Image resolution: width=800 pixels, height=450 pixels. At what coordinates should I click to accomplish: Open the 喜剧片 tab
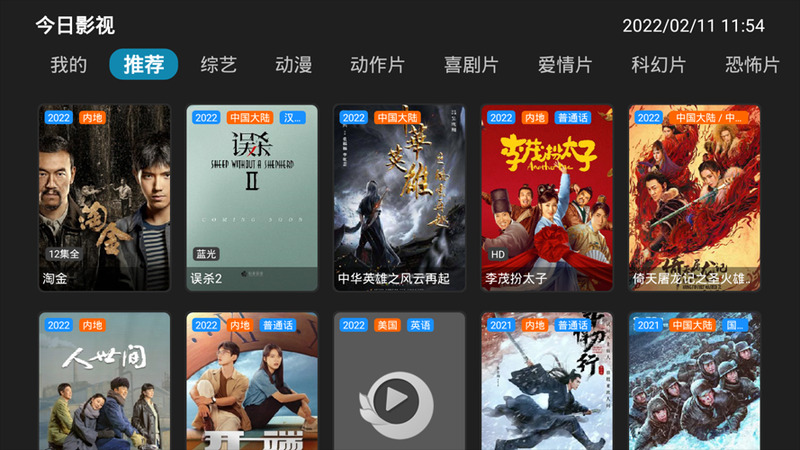471,65
